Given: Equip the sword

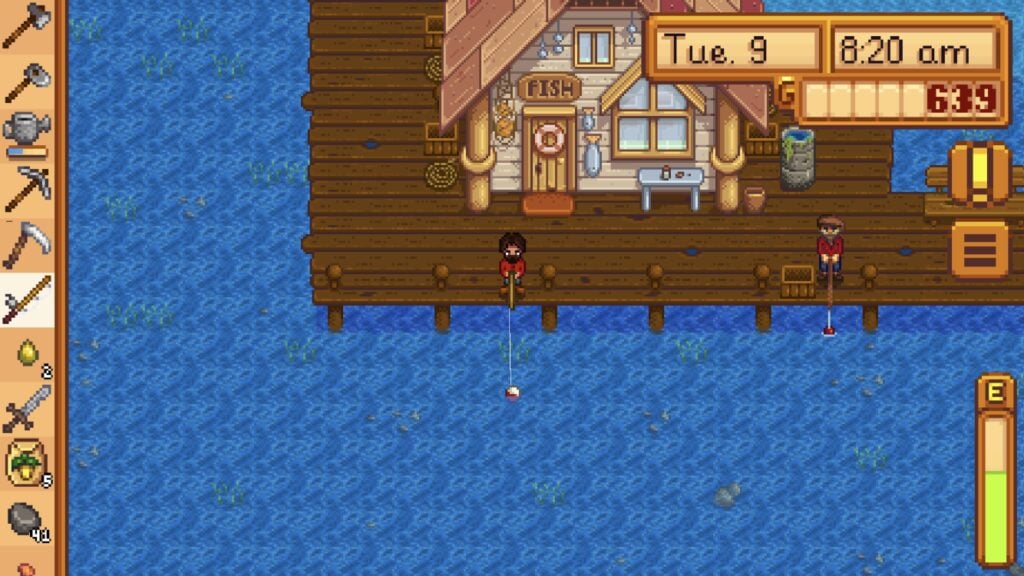Looking at the screenshot, I should (x=26, y=408).
